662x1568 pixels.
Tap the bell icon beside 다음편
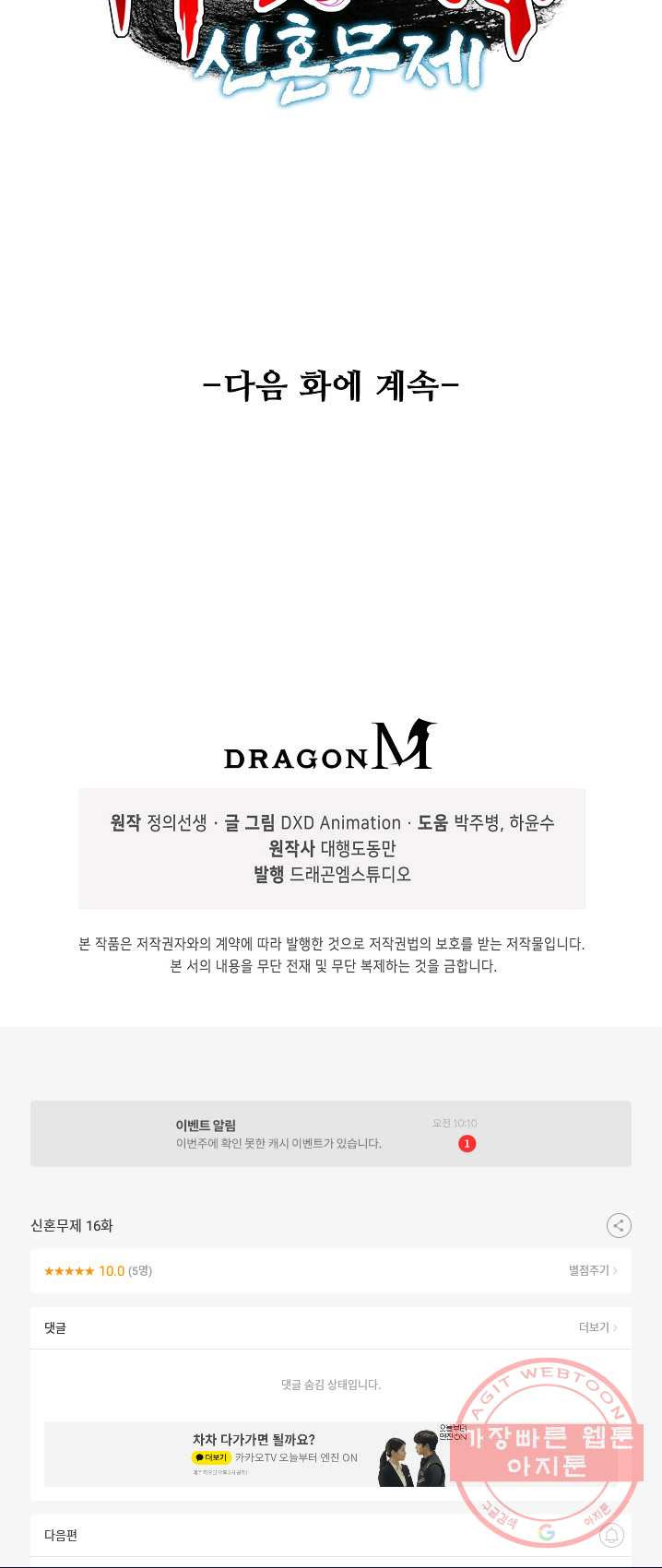tap(612, 1536)
